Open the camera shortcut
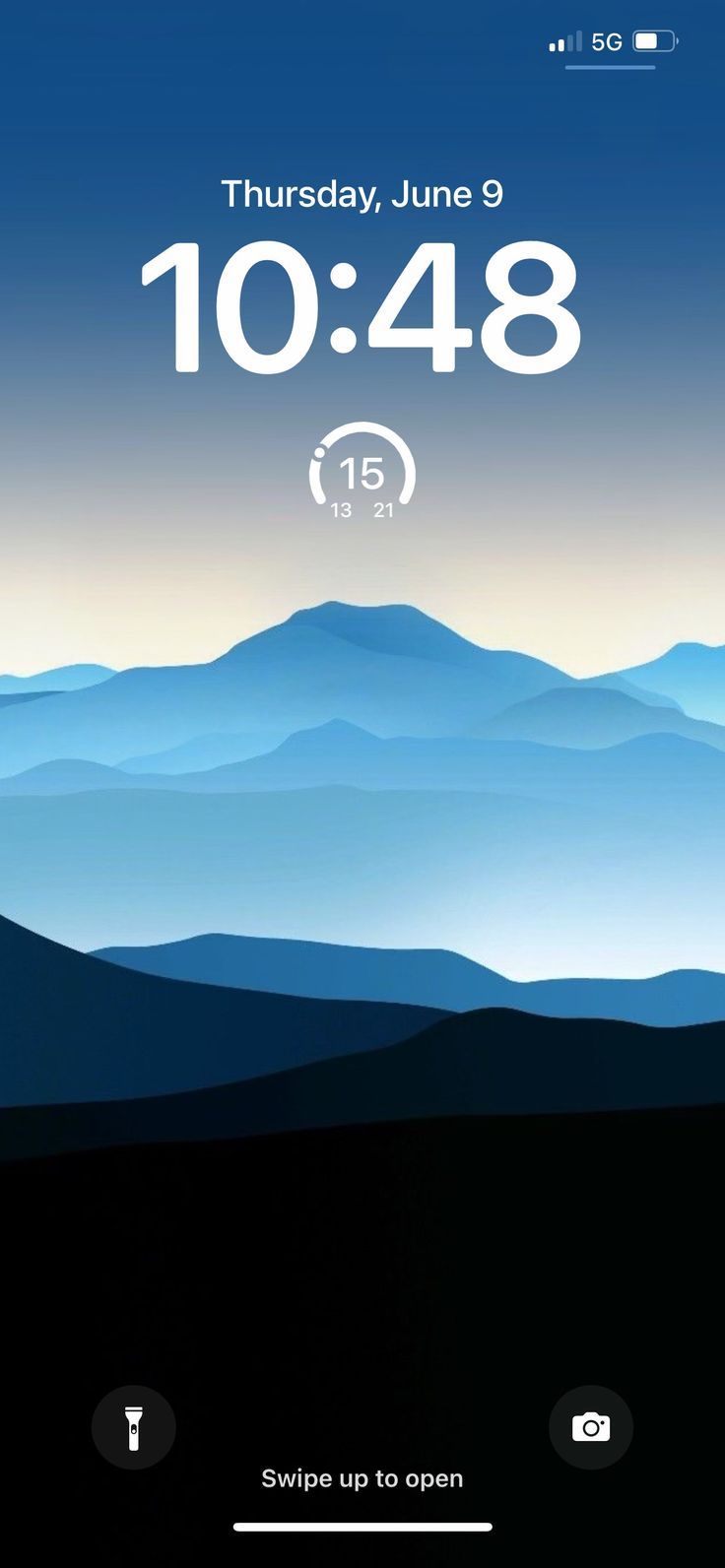Screen dimensions: 725x1568 [x=591, y=1427]
